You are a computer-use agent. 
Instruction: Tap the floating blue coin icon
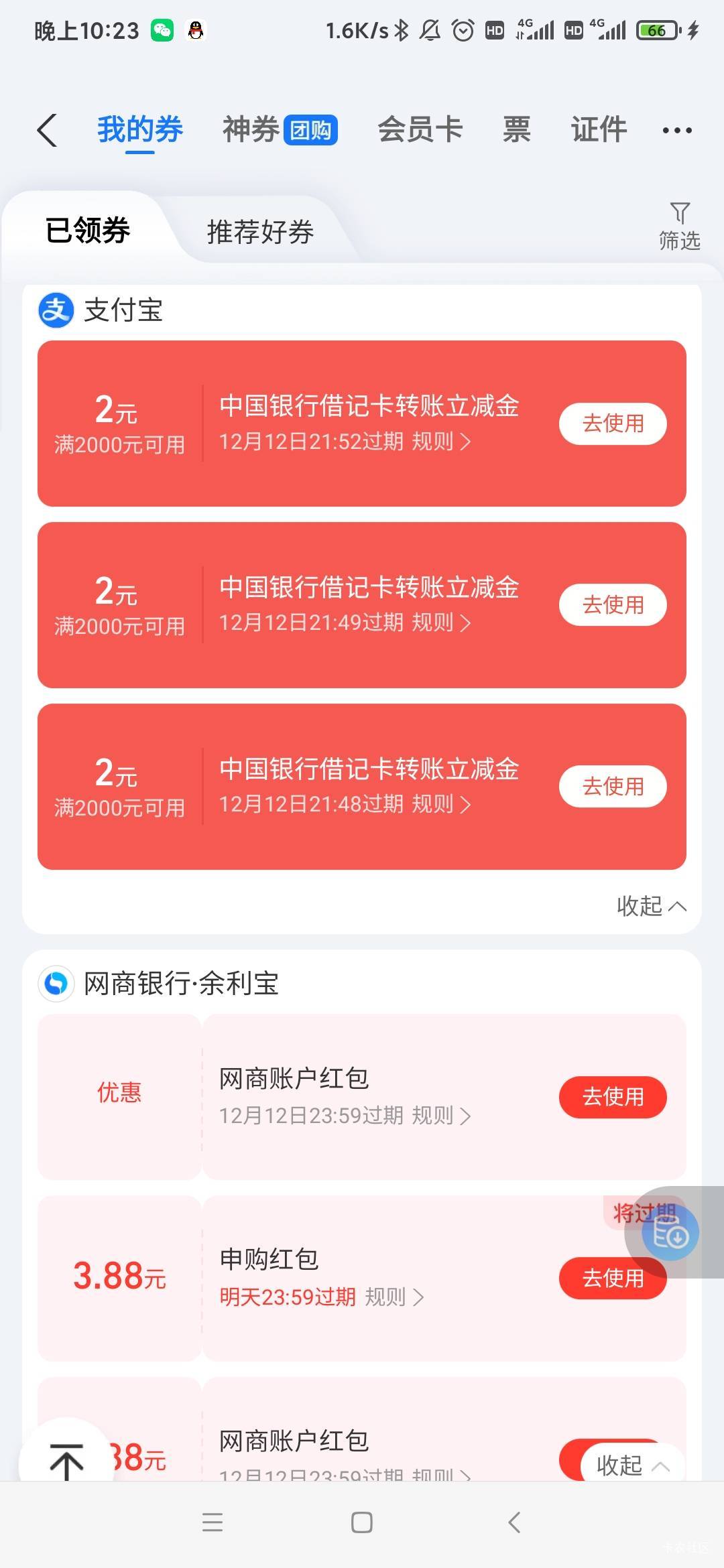coord(670,1234)
